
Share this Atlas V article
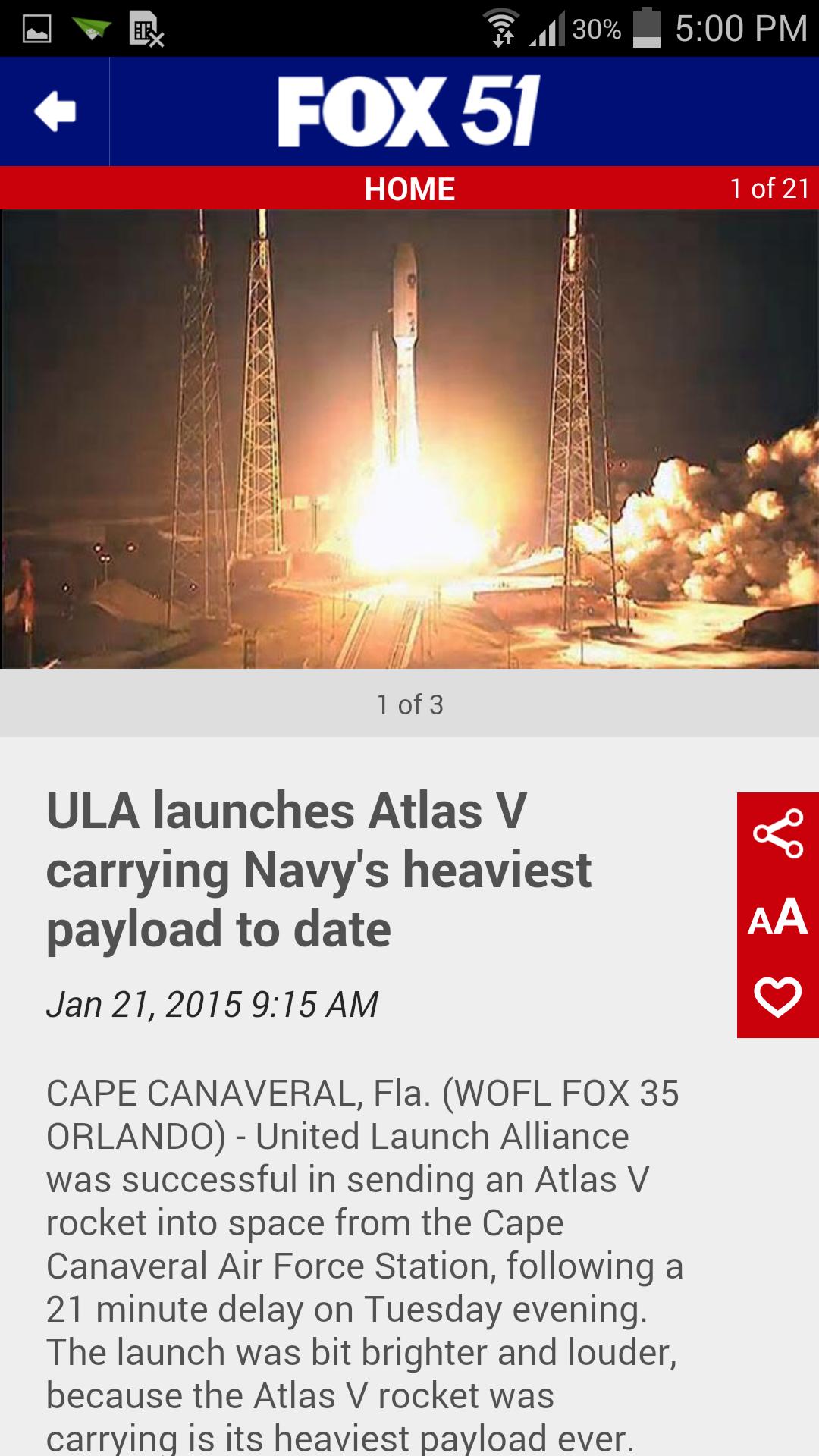click(778, 834)
